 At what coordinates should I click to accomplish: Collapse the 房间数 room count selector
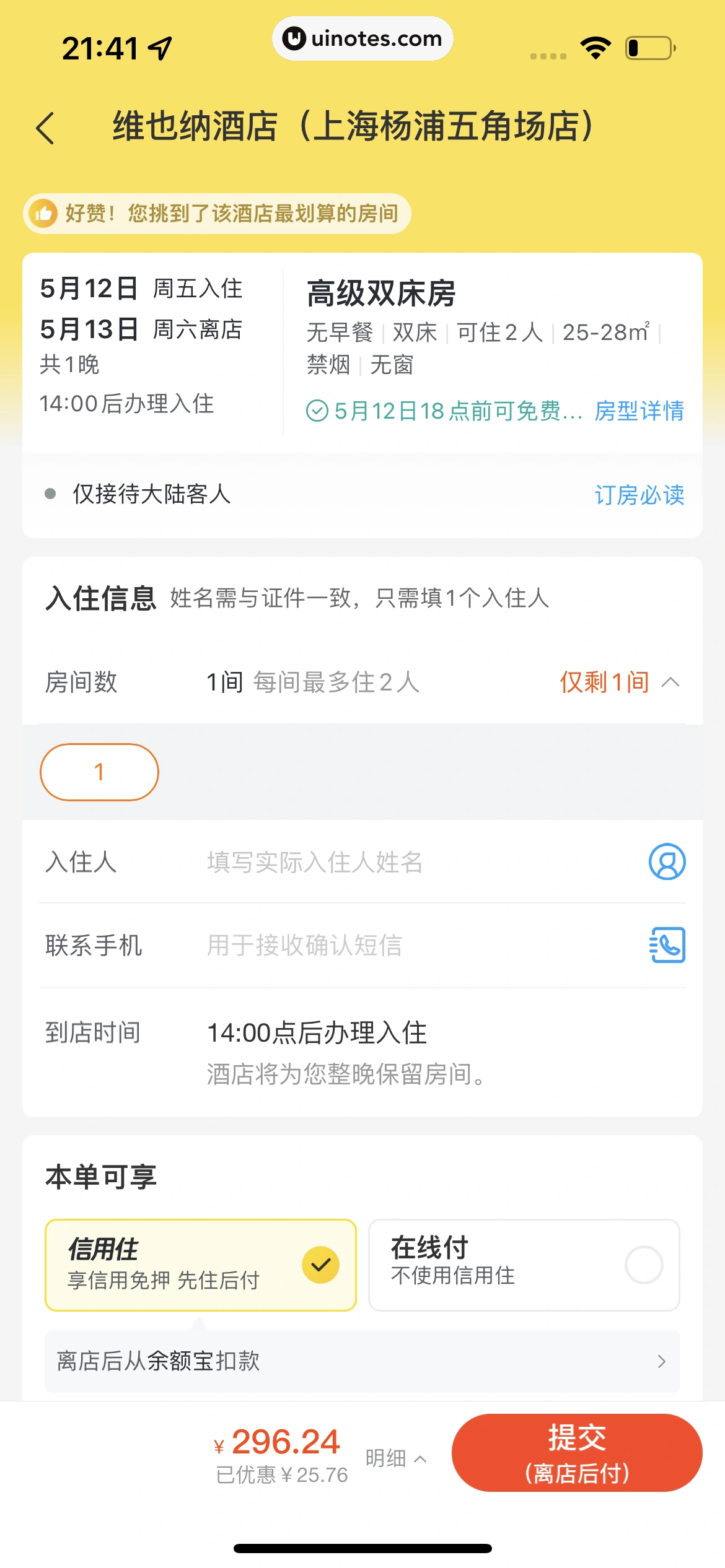tap(670, 682)
